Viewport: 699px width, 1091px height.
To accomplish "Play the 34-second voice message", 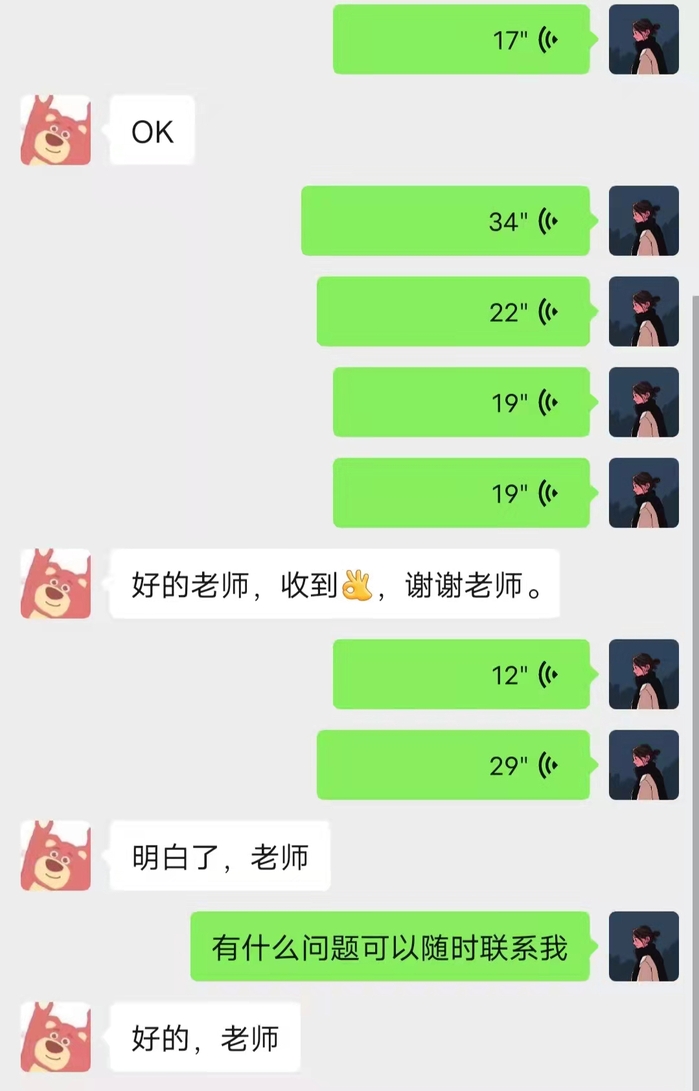I will [x=446, y=221].
